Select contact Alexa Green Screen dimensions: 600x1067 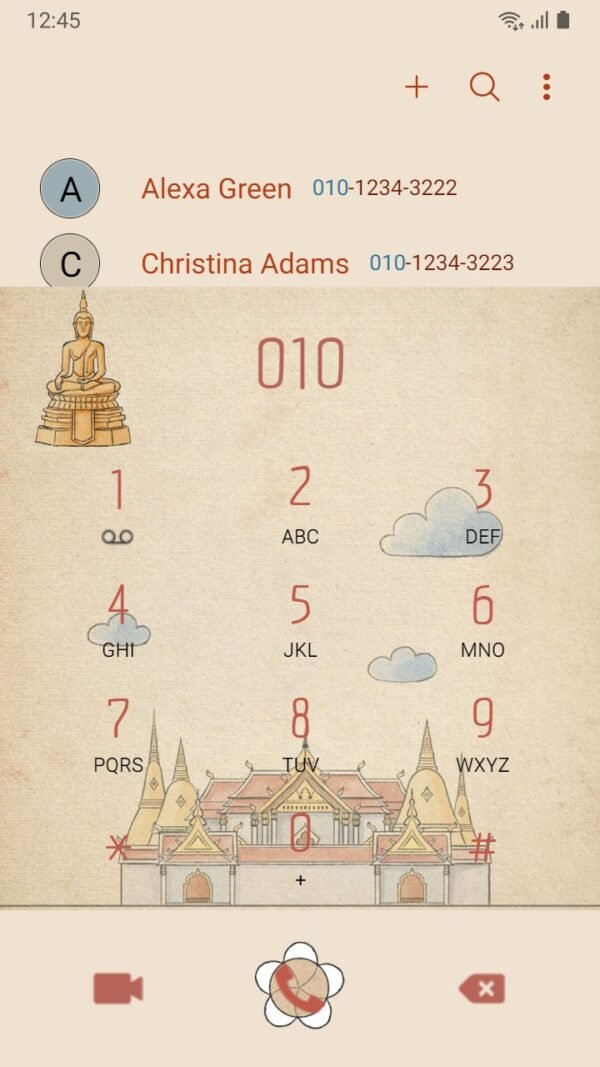pos(216,188)
